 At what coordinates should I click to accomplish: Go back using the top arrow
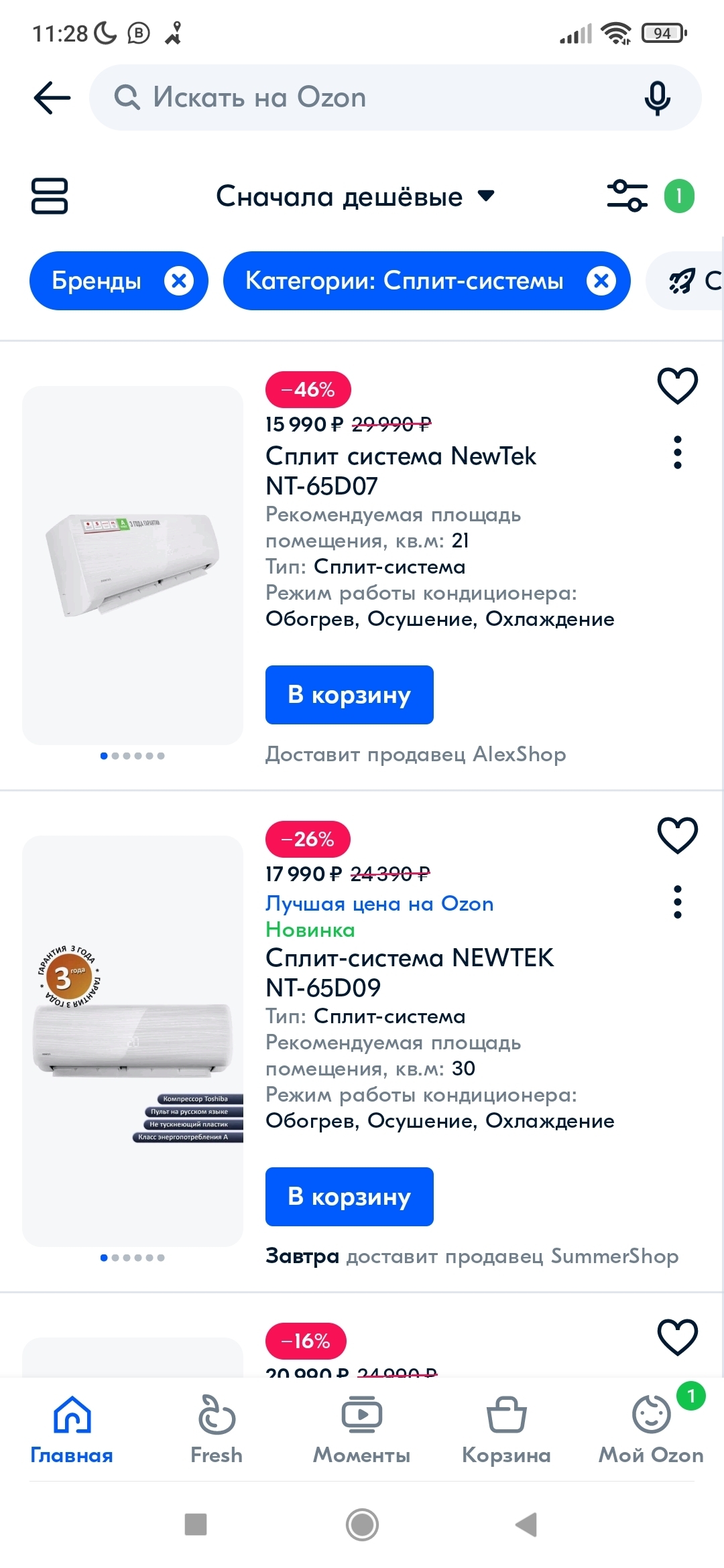(52, 98)
